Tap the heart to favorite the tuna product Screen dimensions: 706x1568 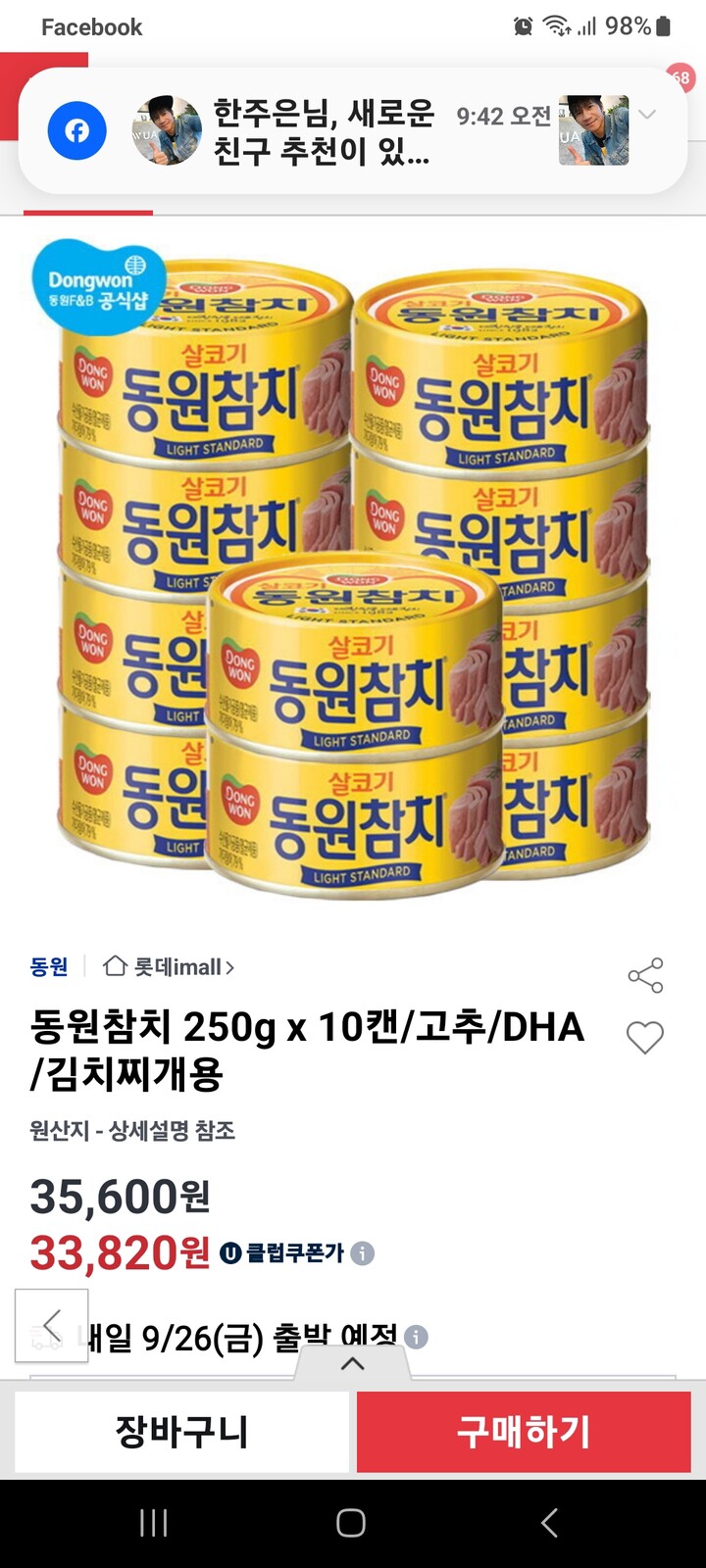click(645, 1037)
